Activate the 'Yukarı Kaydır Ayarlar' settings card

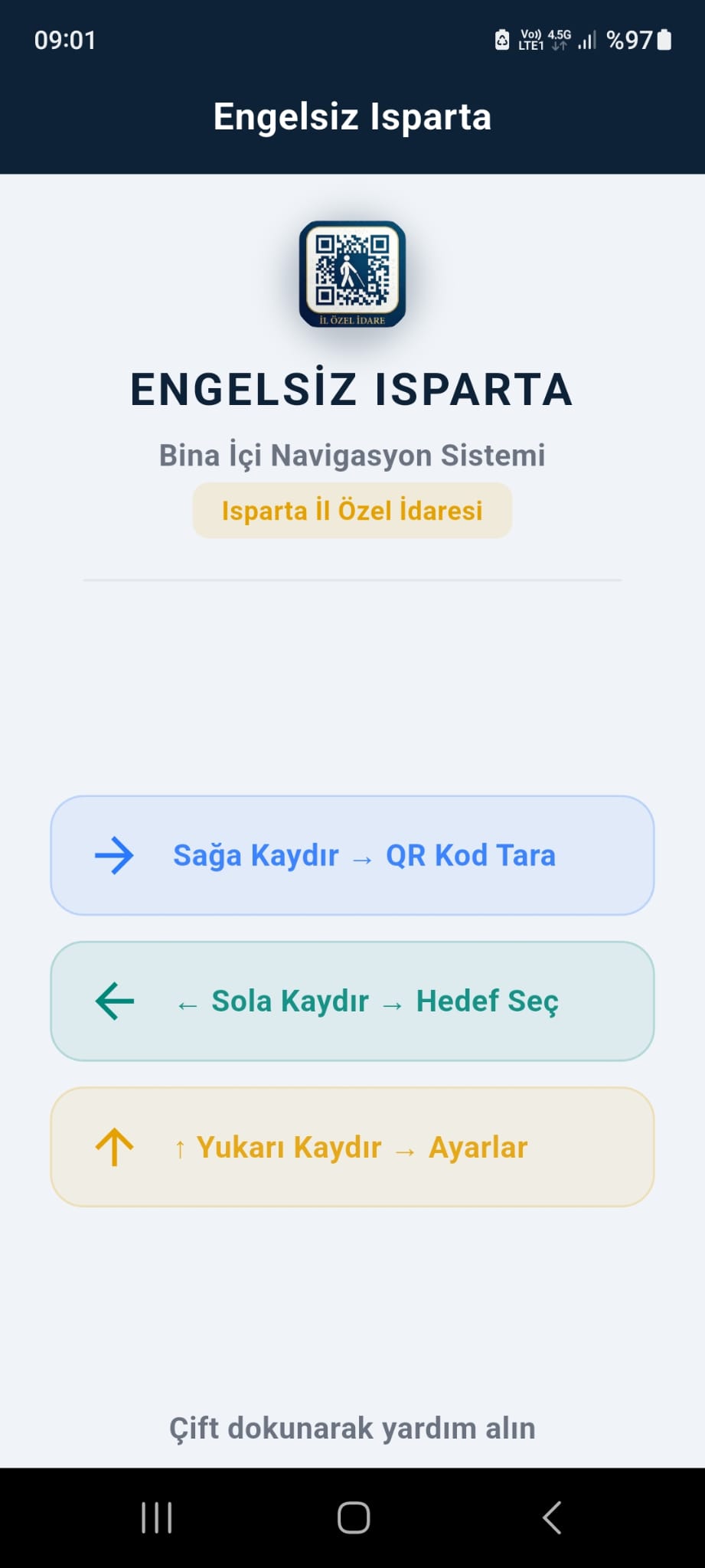pos(352,1146)
